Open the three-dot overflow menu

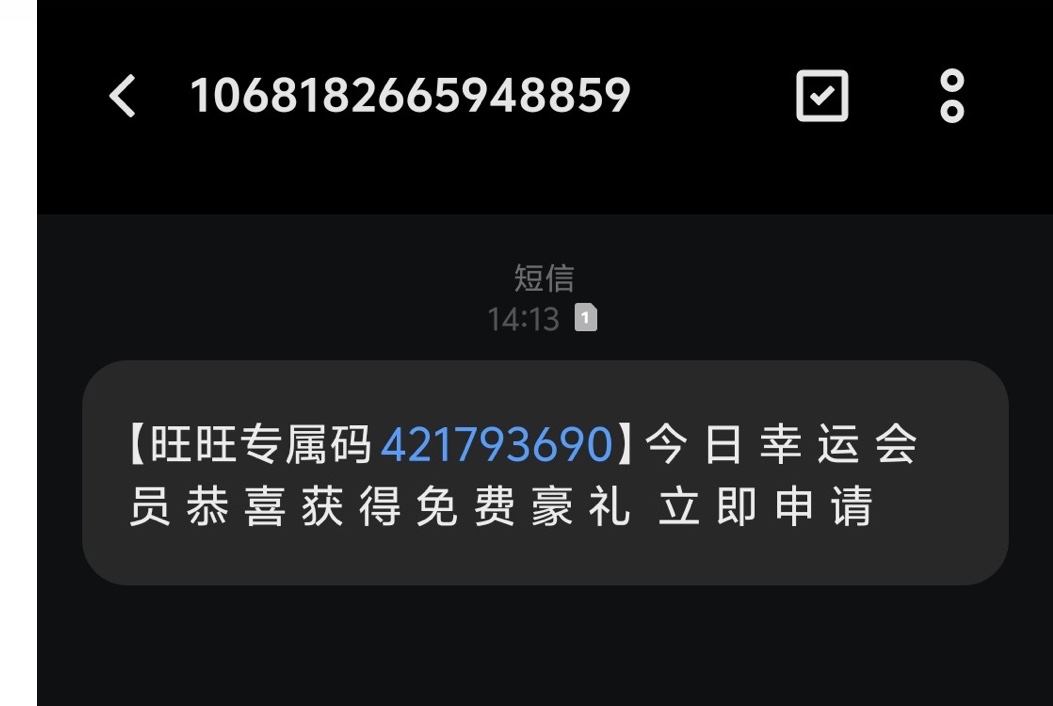pyautogui.click(x=952, y=97)
